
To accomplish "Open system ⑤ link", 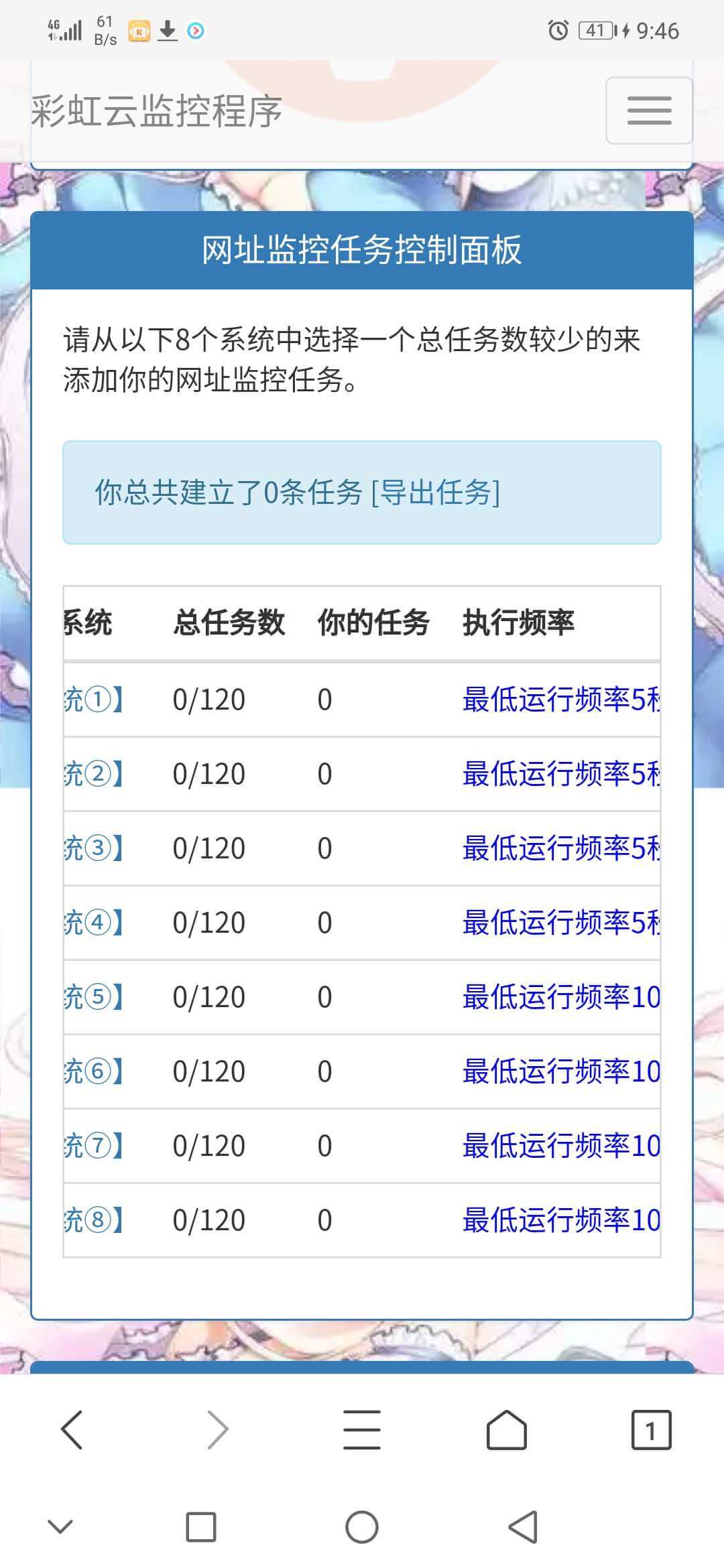I will point(94,997).
